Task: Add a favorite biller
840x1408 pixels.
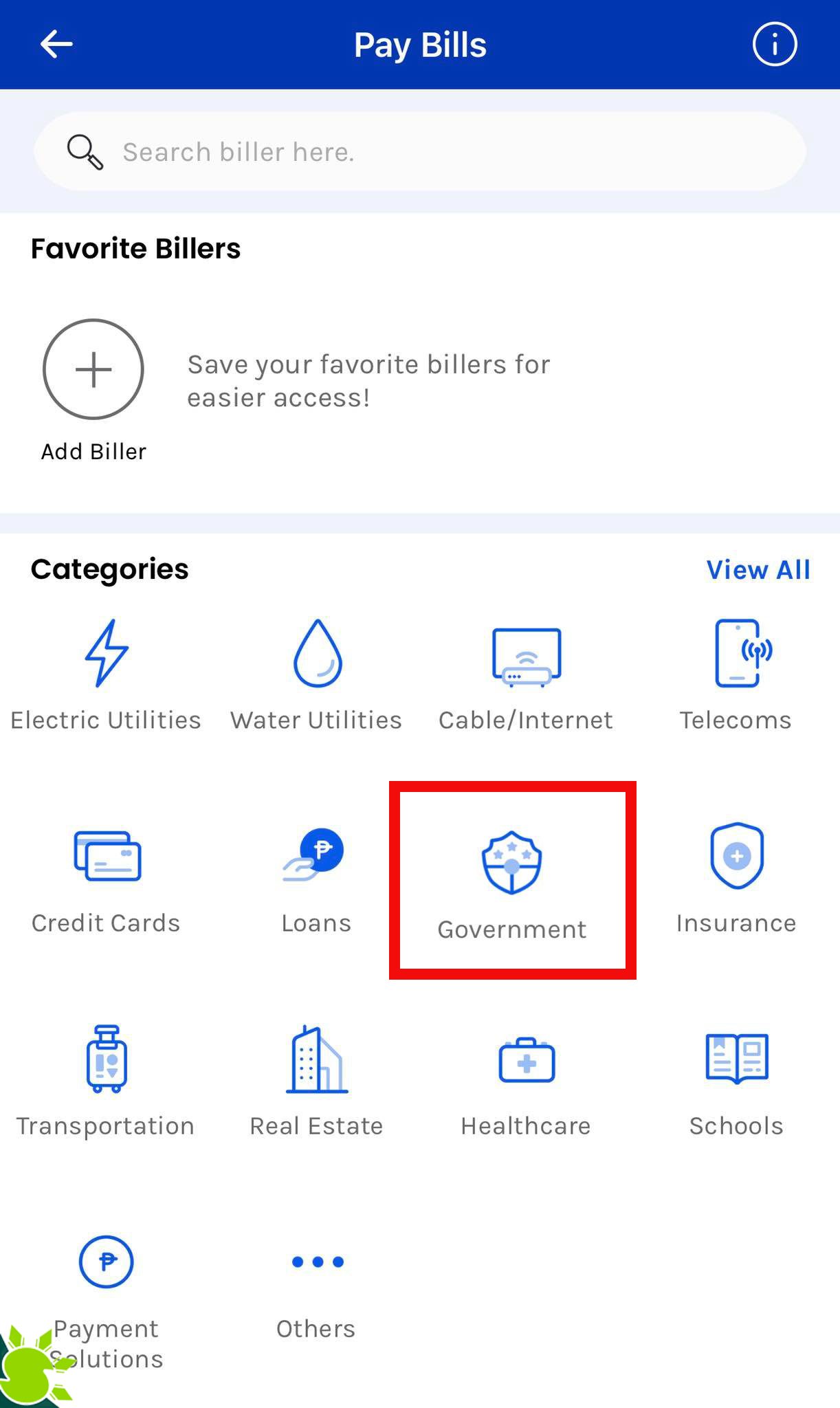Action: [93, 370]
